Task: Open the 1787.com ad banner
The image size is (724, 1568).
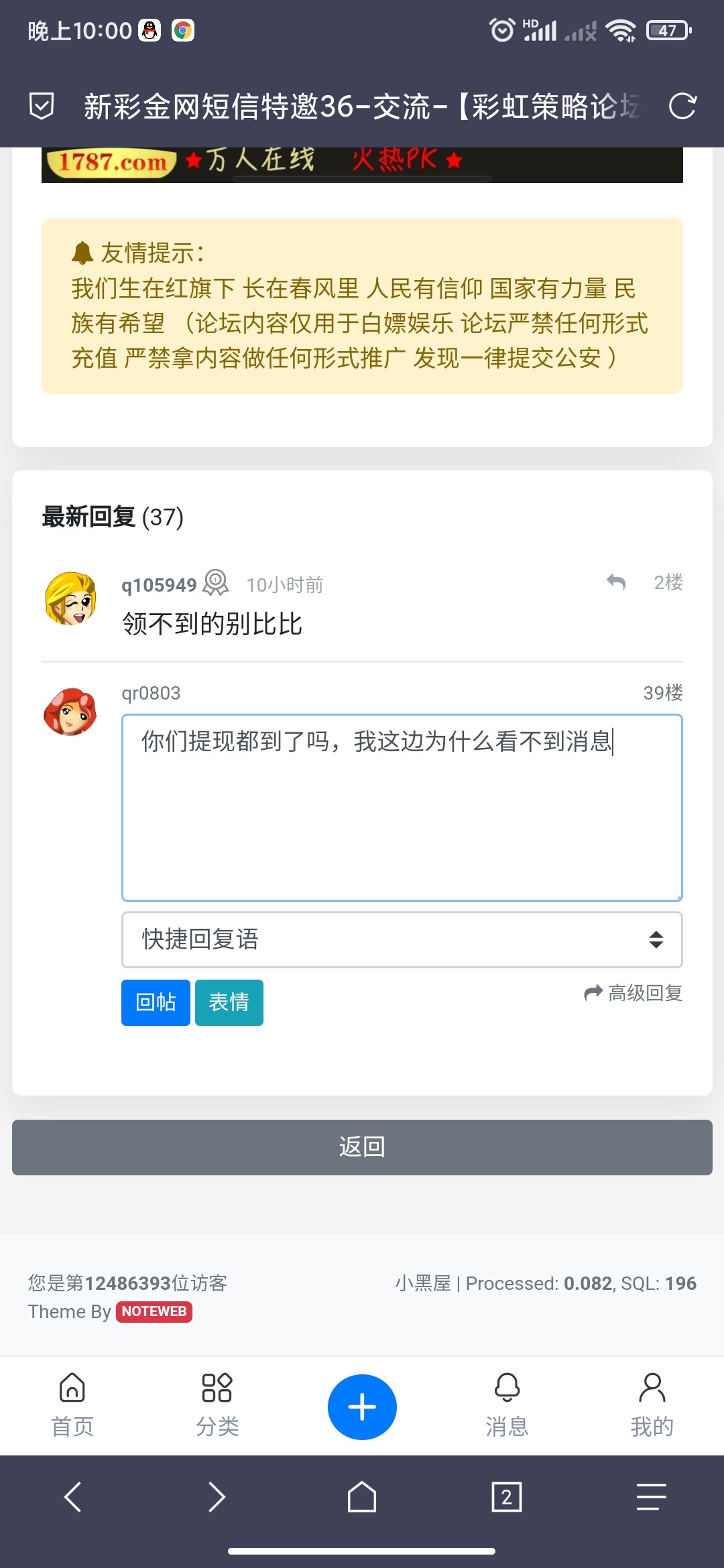Action: coord(362,164)
